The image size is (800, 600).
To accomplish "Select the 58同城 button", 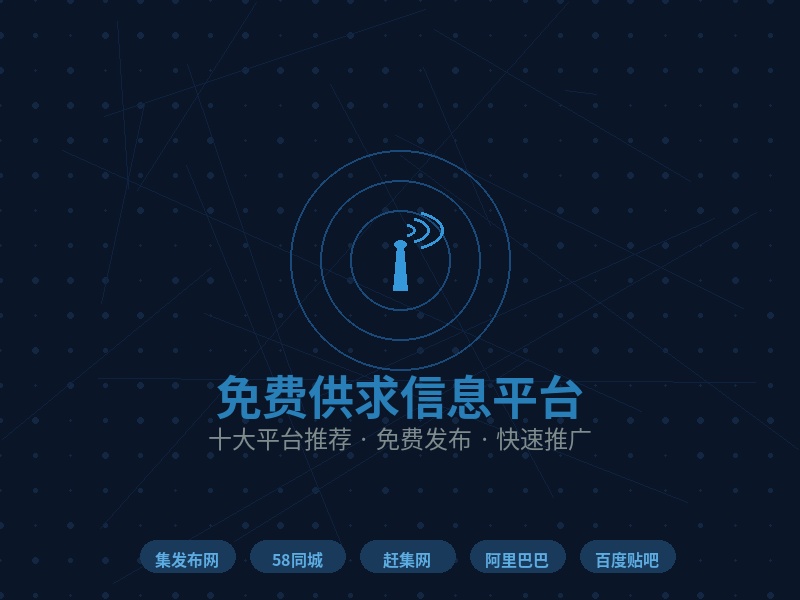I will (297, 558).
